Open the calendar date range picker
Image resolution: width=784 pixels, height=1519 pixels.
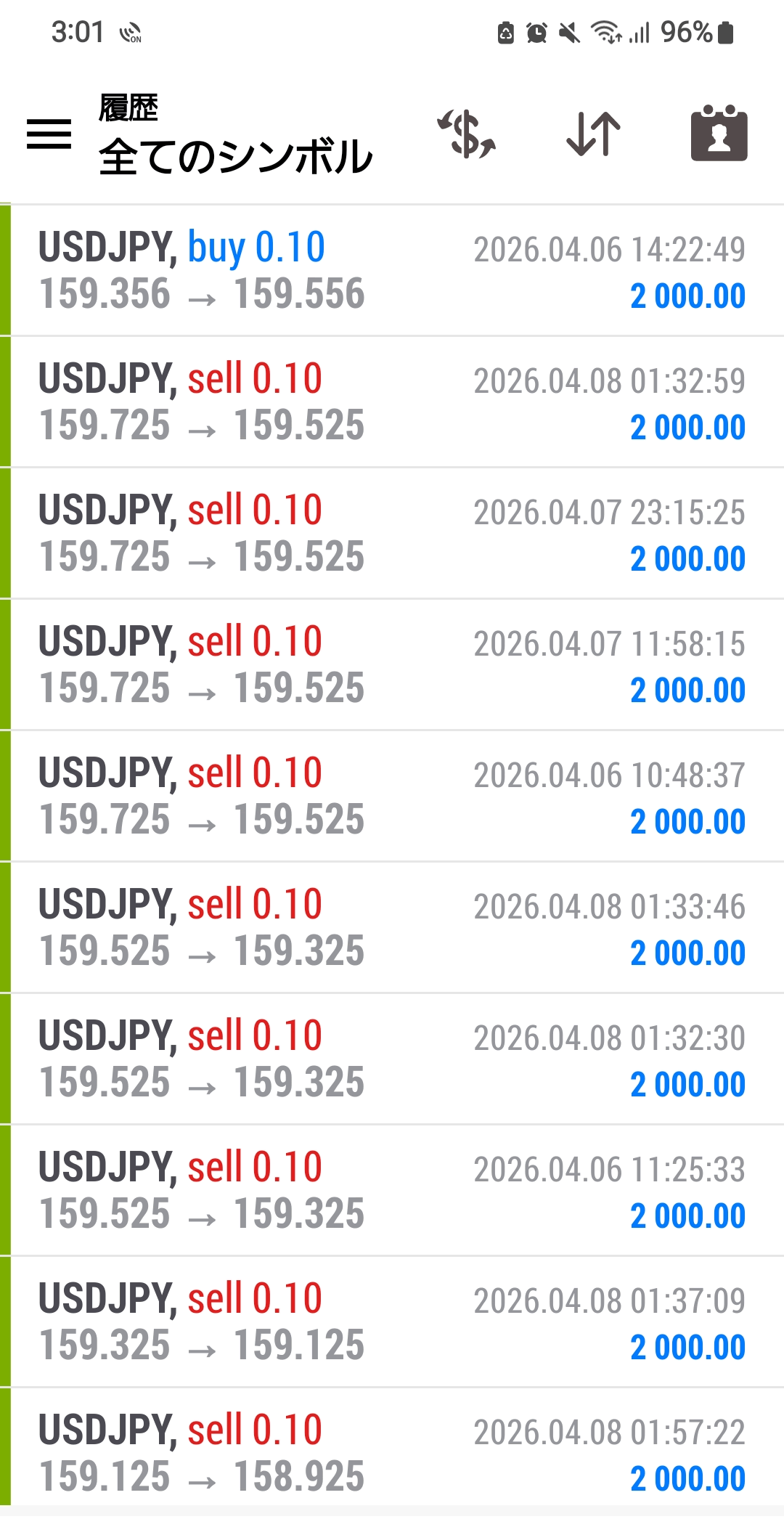click(x=719, y=134)
